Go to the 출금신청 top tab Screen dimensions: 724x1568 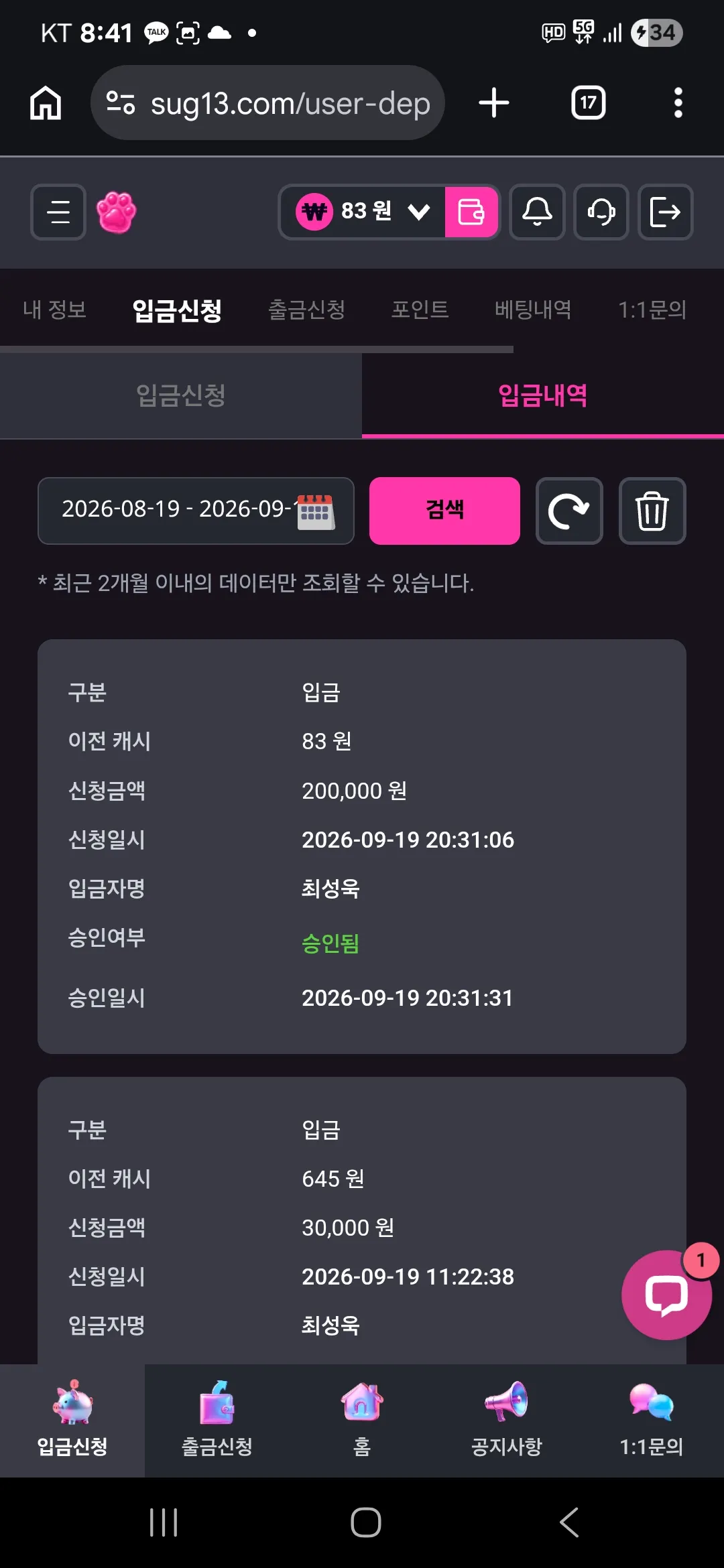point(306,310)
